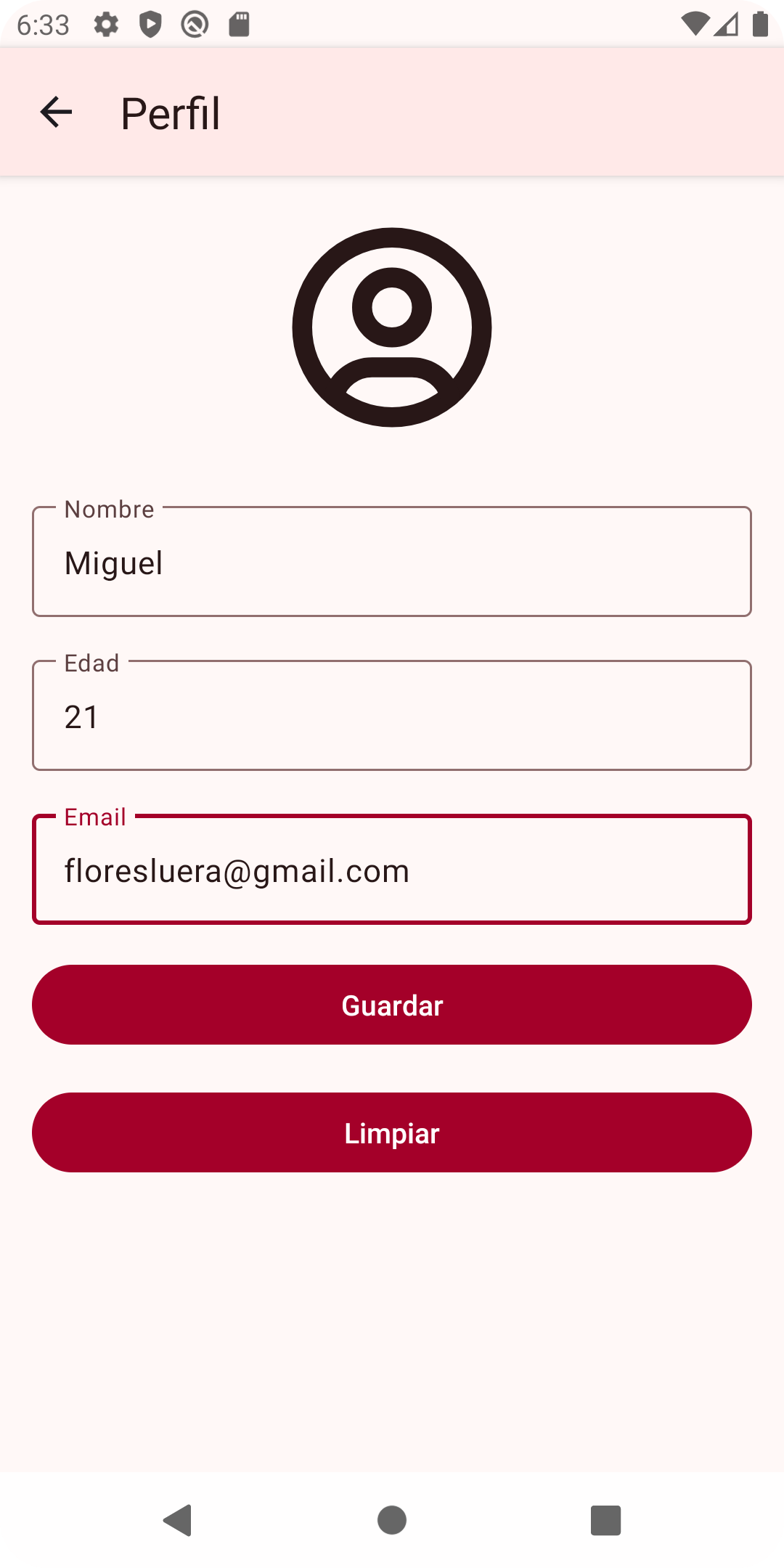Screen dimensions: 784x1568
Task: Select the Edad input field
Action: coord(392,715)
